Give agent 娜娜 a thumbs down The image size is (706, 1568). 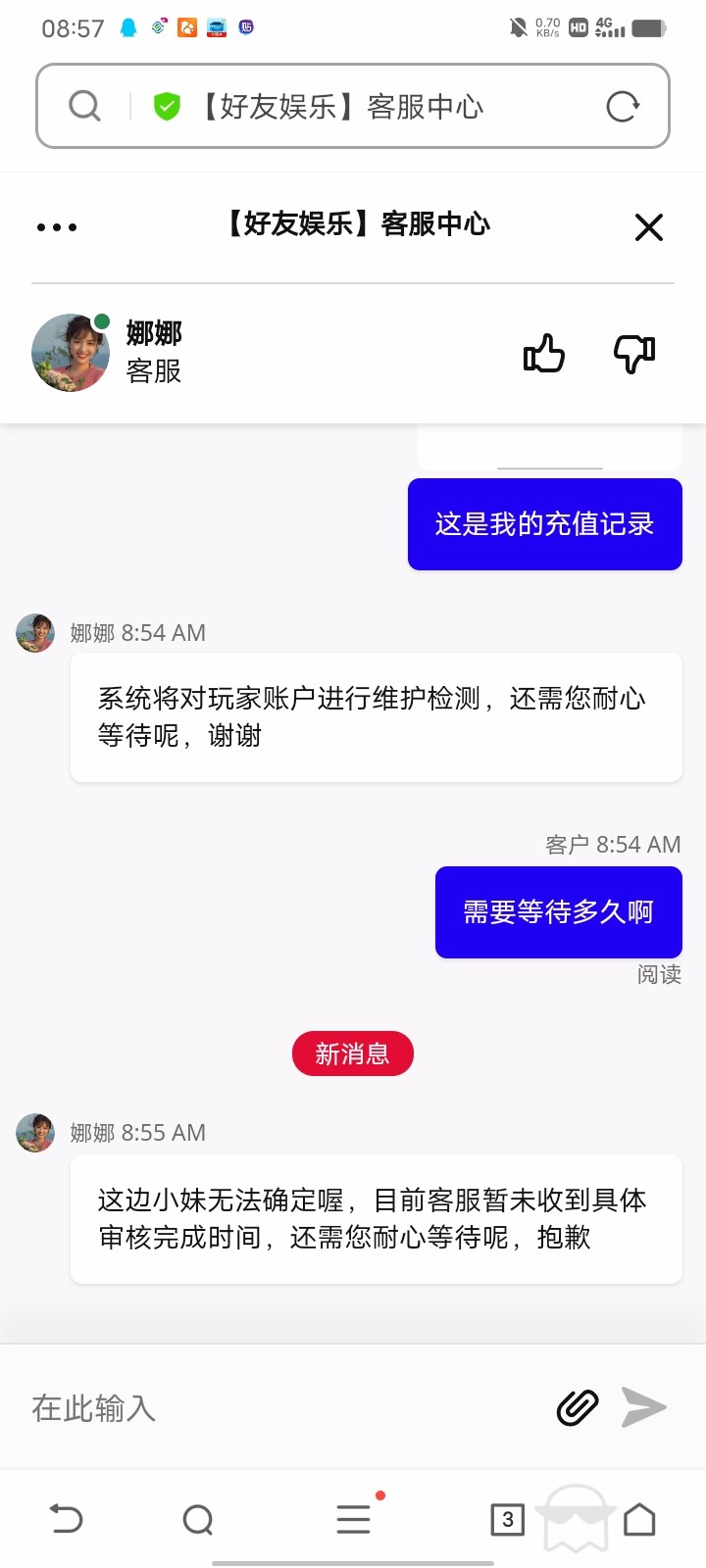pos(634,354)
